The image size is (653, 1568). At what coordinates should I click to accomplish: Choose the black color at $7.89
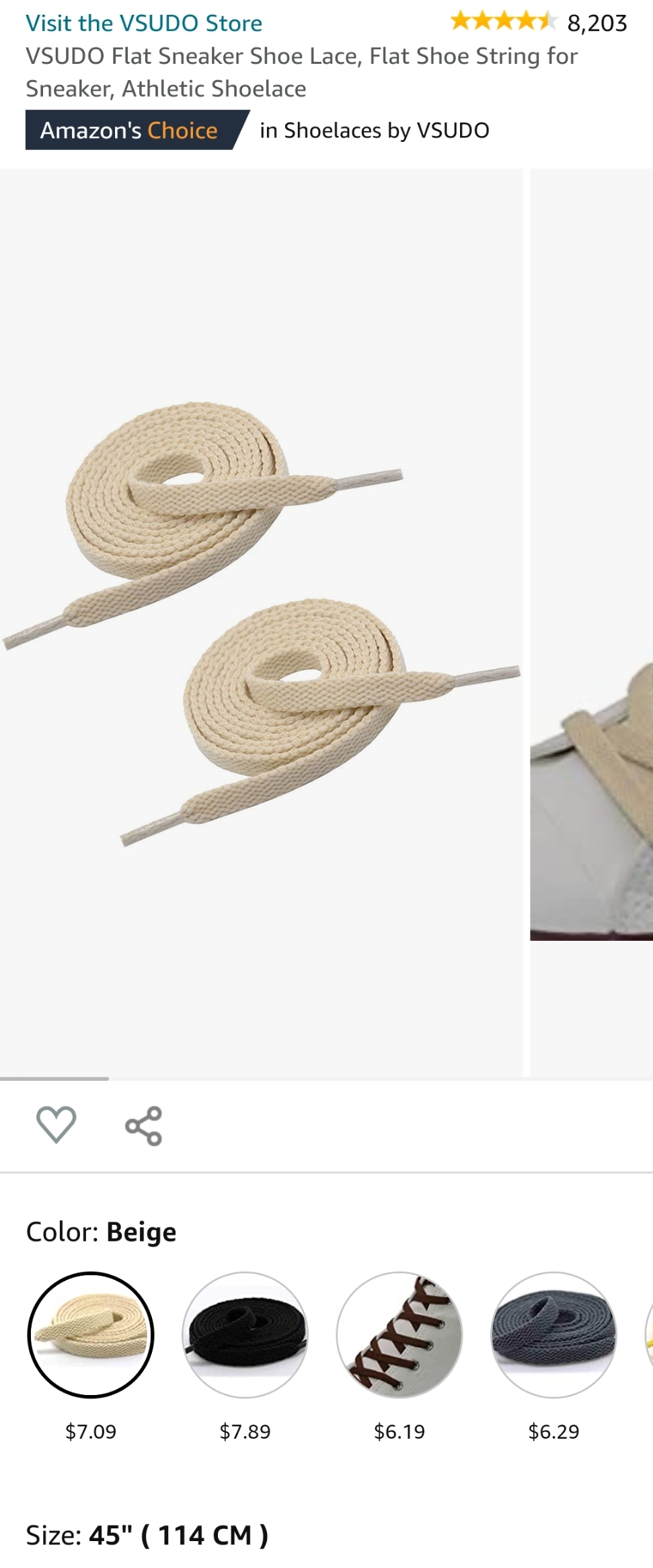245,1334
